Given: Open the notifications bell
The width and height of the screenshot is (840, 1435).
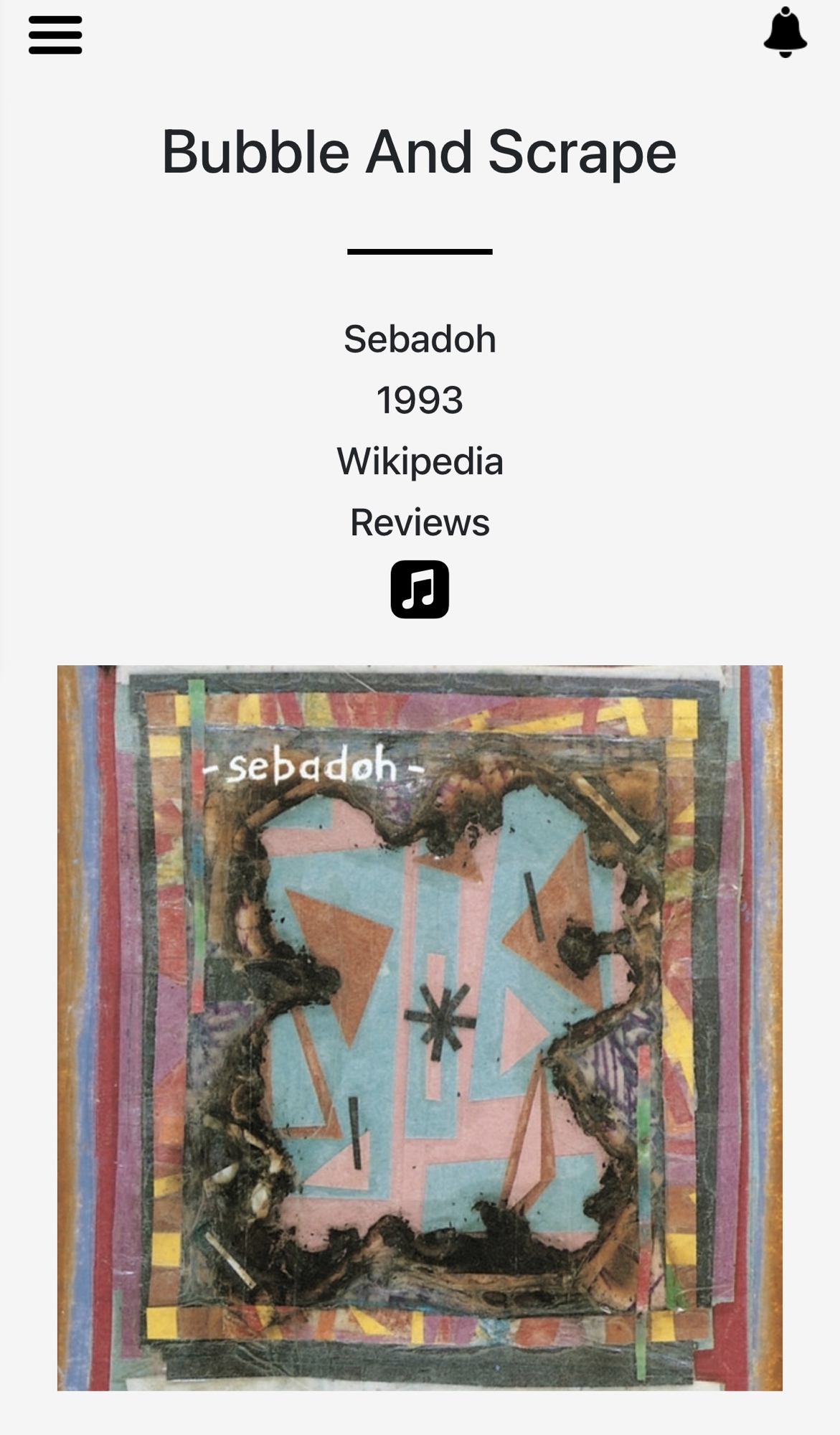Looking at the screenshot, I should pyautogui.click(x=785, y=33).
